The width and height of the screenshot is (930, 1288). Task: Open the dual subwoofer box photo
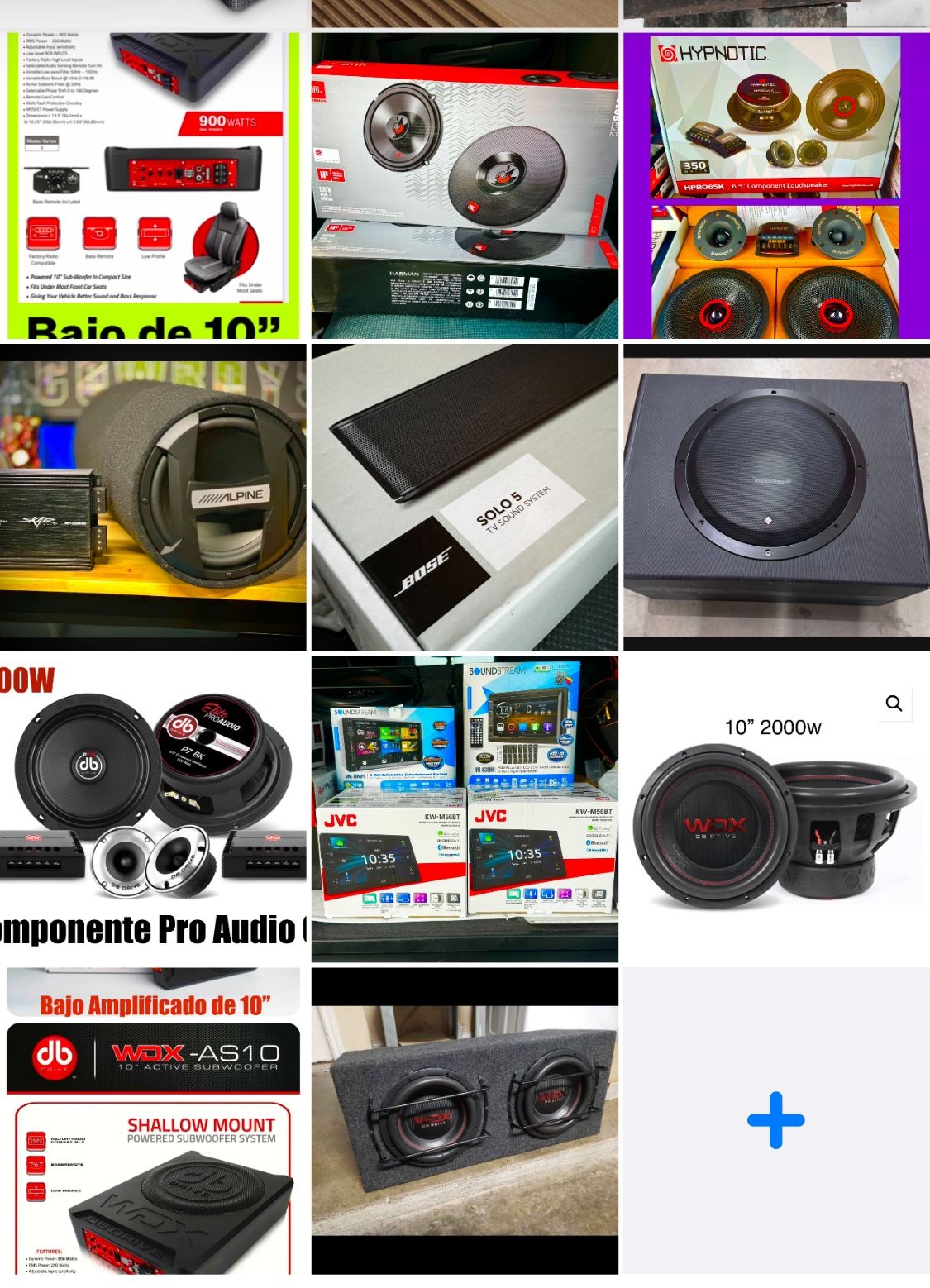click(x=465, y=1121)
